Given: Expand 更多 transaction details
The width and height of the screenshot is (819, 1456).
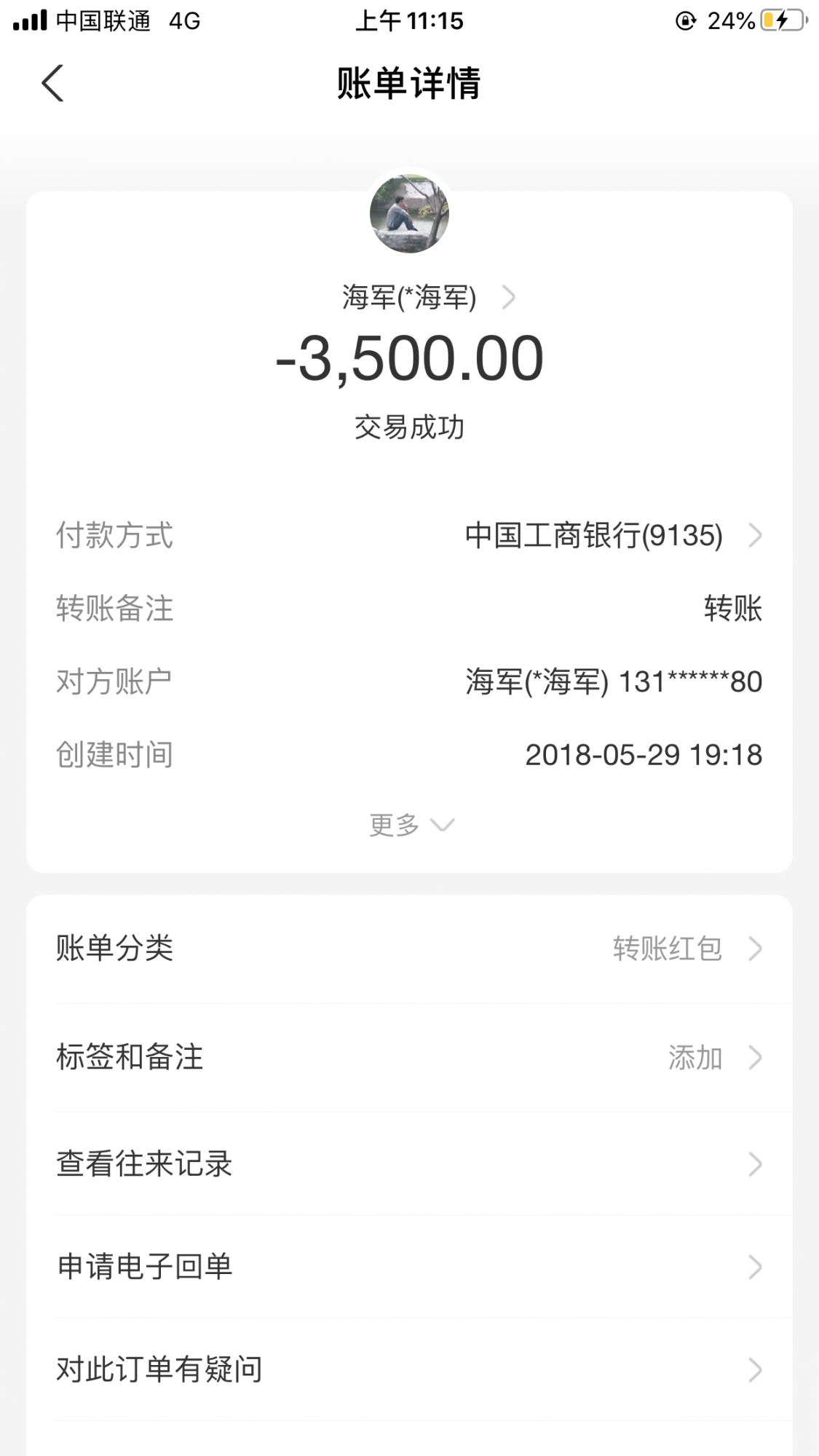Looking at the screenshot, I should 411,825.
